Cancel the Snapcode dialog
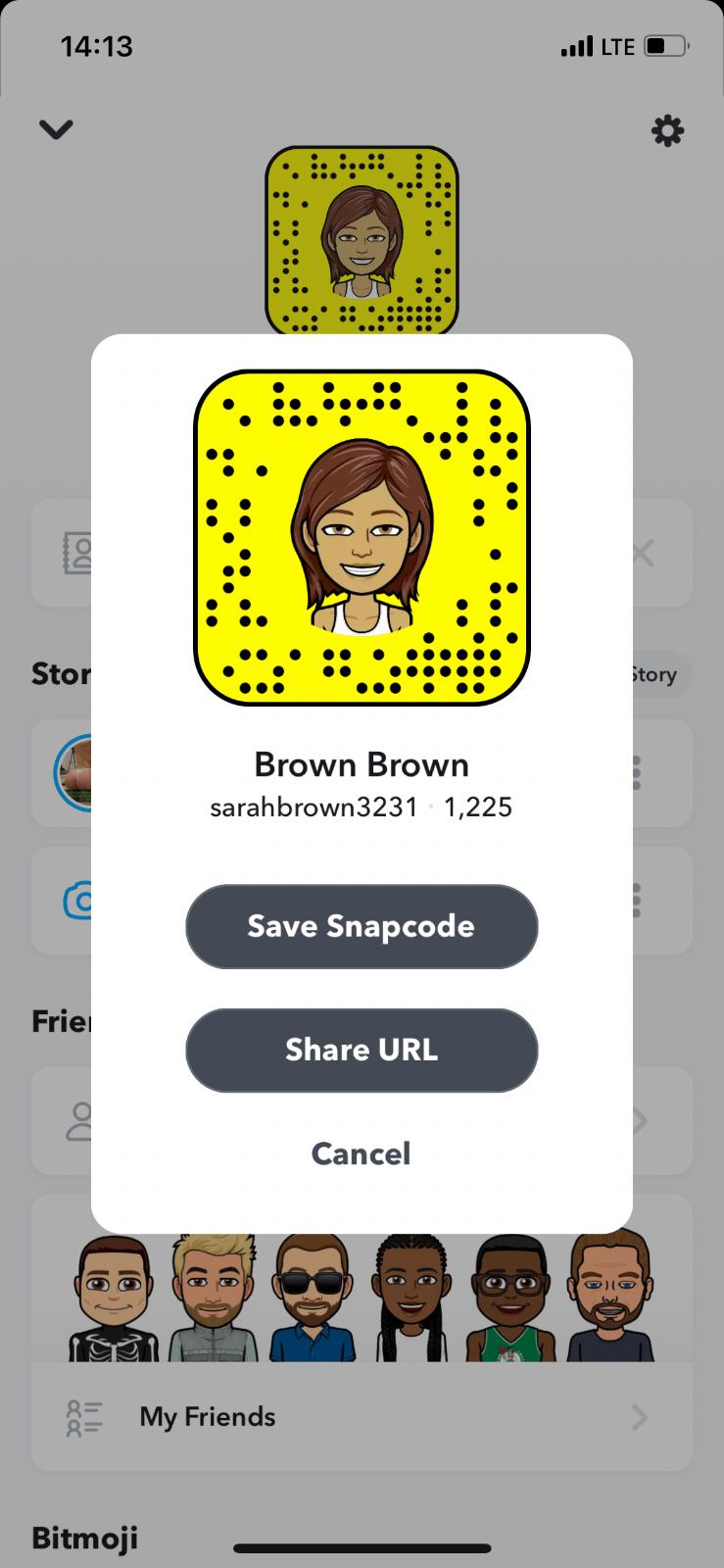 pos(361,1153)
